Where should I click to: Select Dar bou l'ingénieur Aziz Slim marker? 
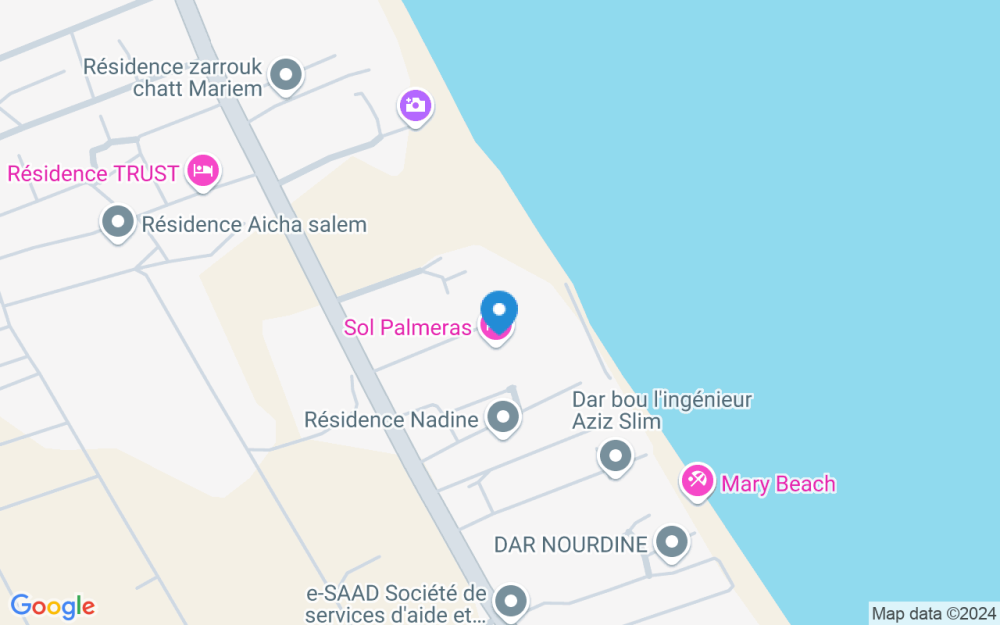coord(615,457)
